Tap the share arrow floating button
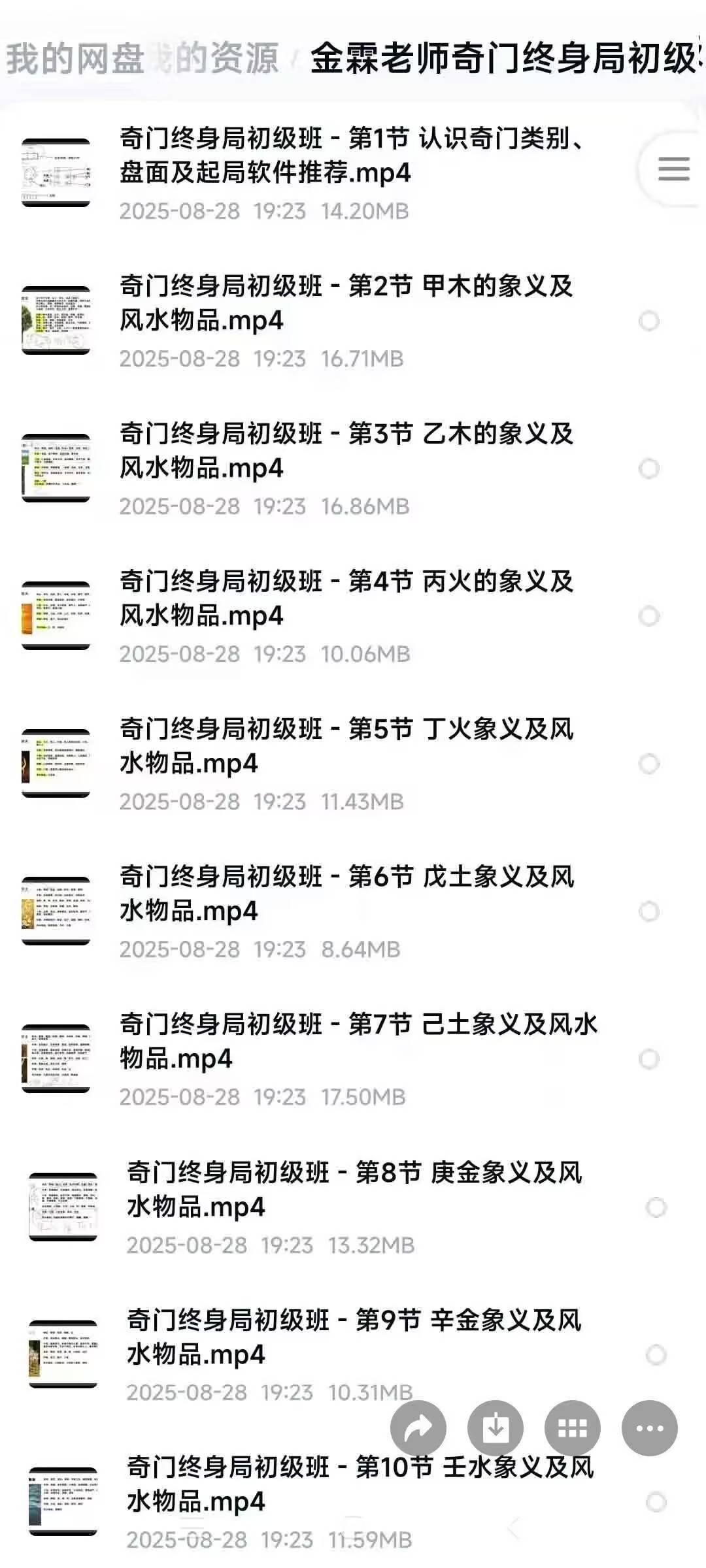 point(418,1428)
